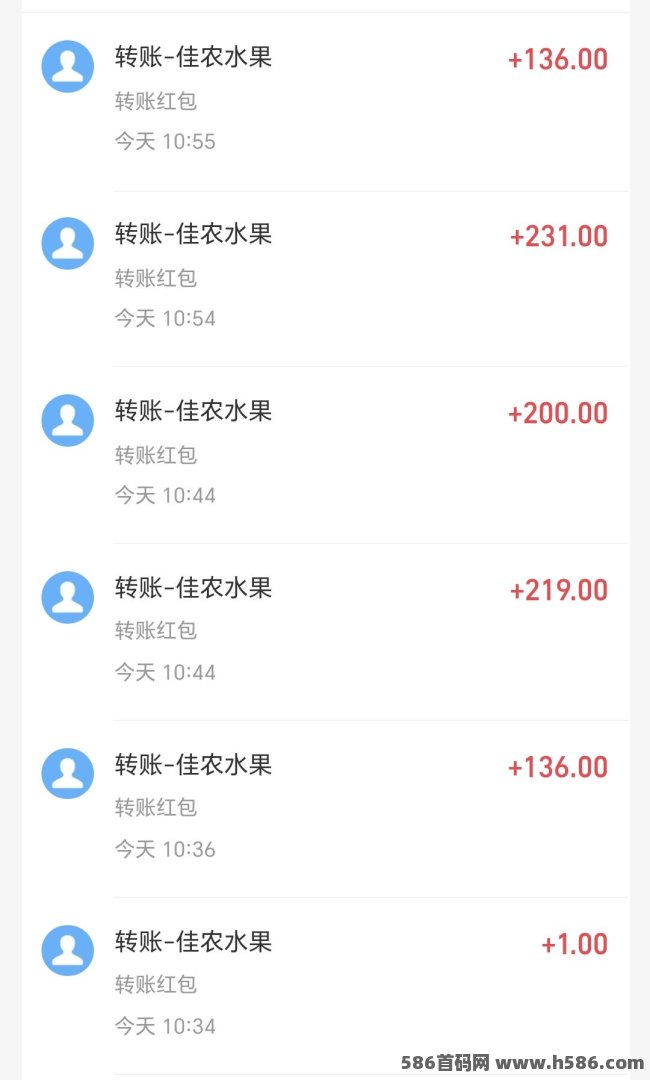Open the +231.00 transfer record

pos(325,279)
